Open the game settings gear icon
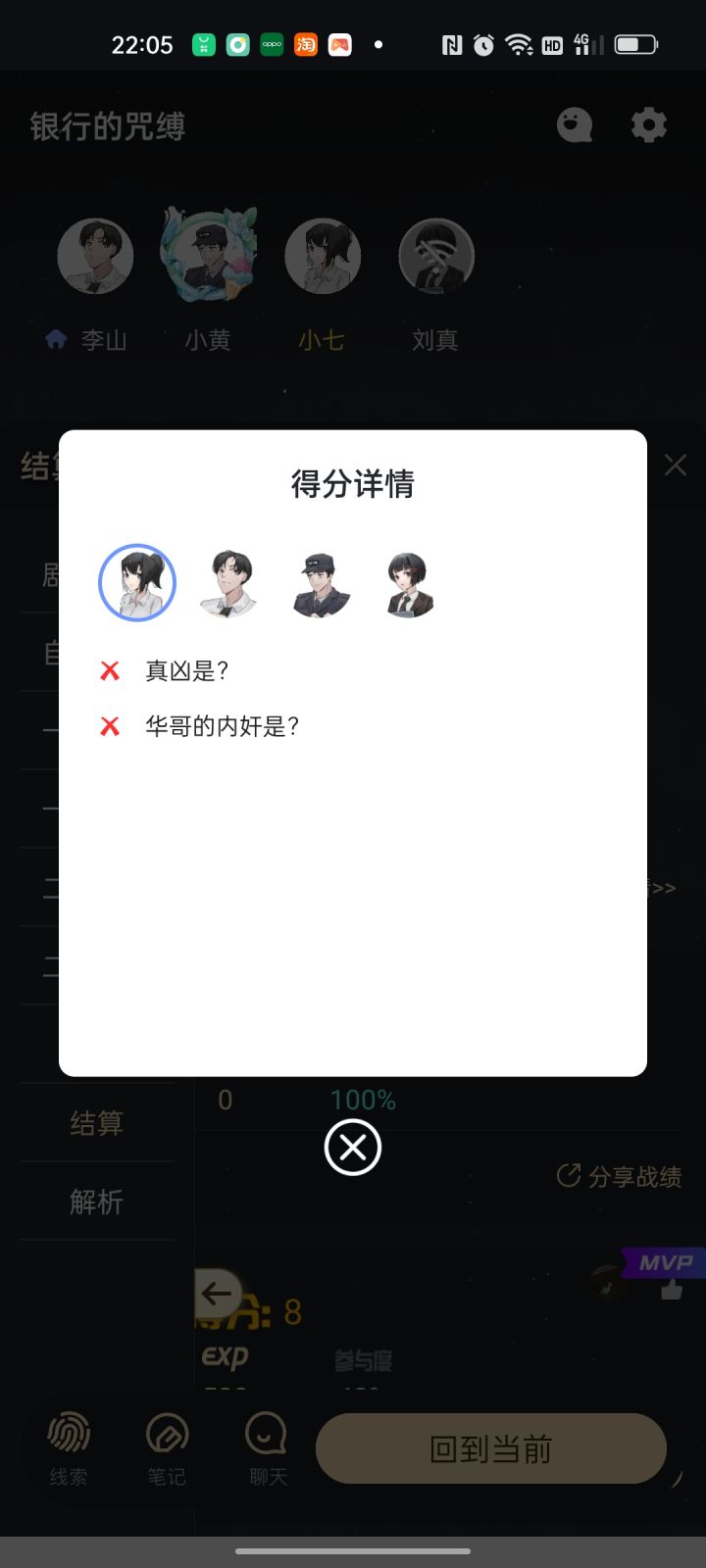Viewport: 706px width, 1568px height. point(648,124)
